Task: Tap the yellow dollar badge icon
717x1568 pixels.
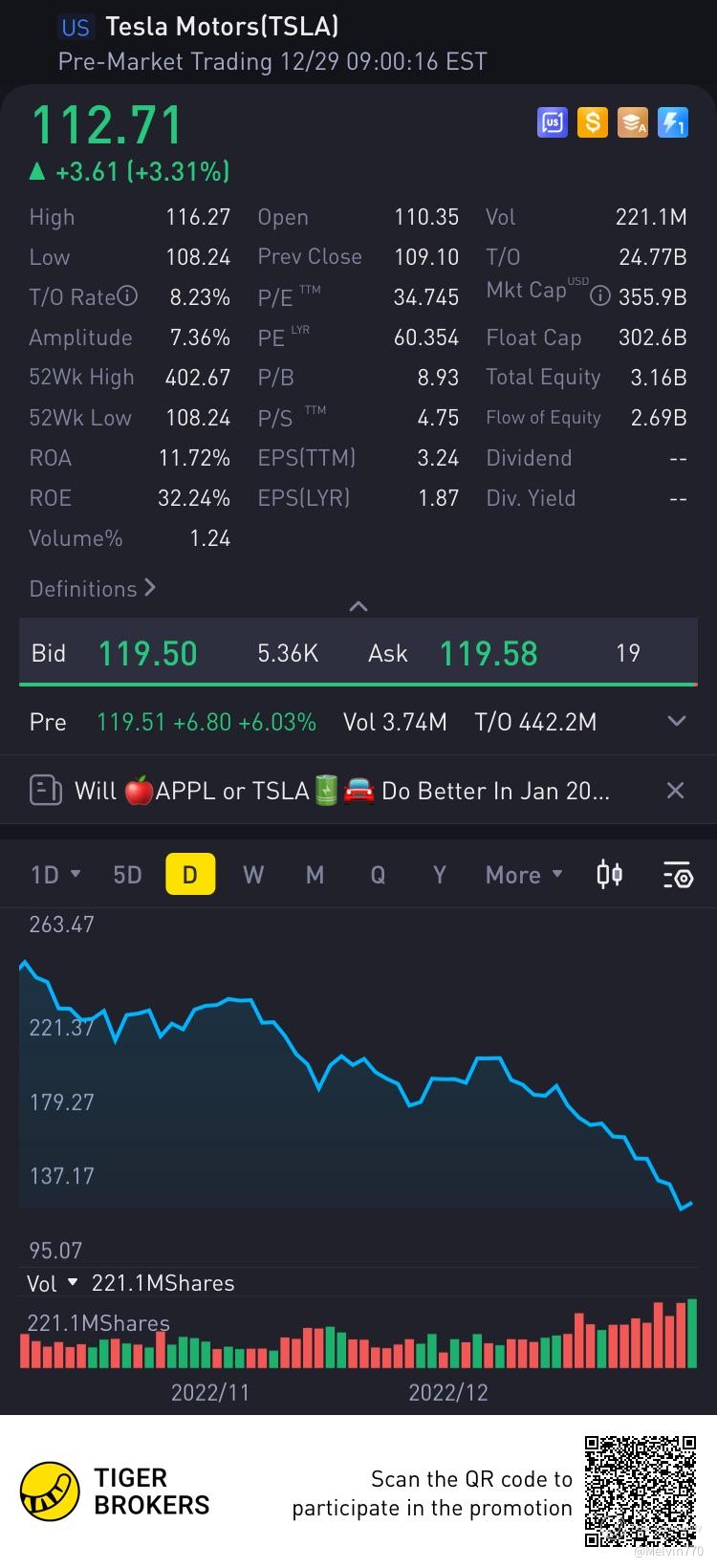Action: 592,122
